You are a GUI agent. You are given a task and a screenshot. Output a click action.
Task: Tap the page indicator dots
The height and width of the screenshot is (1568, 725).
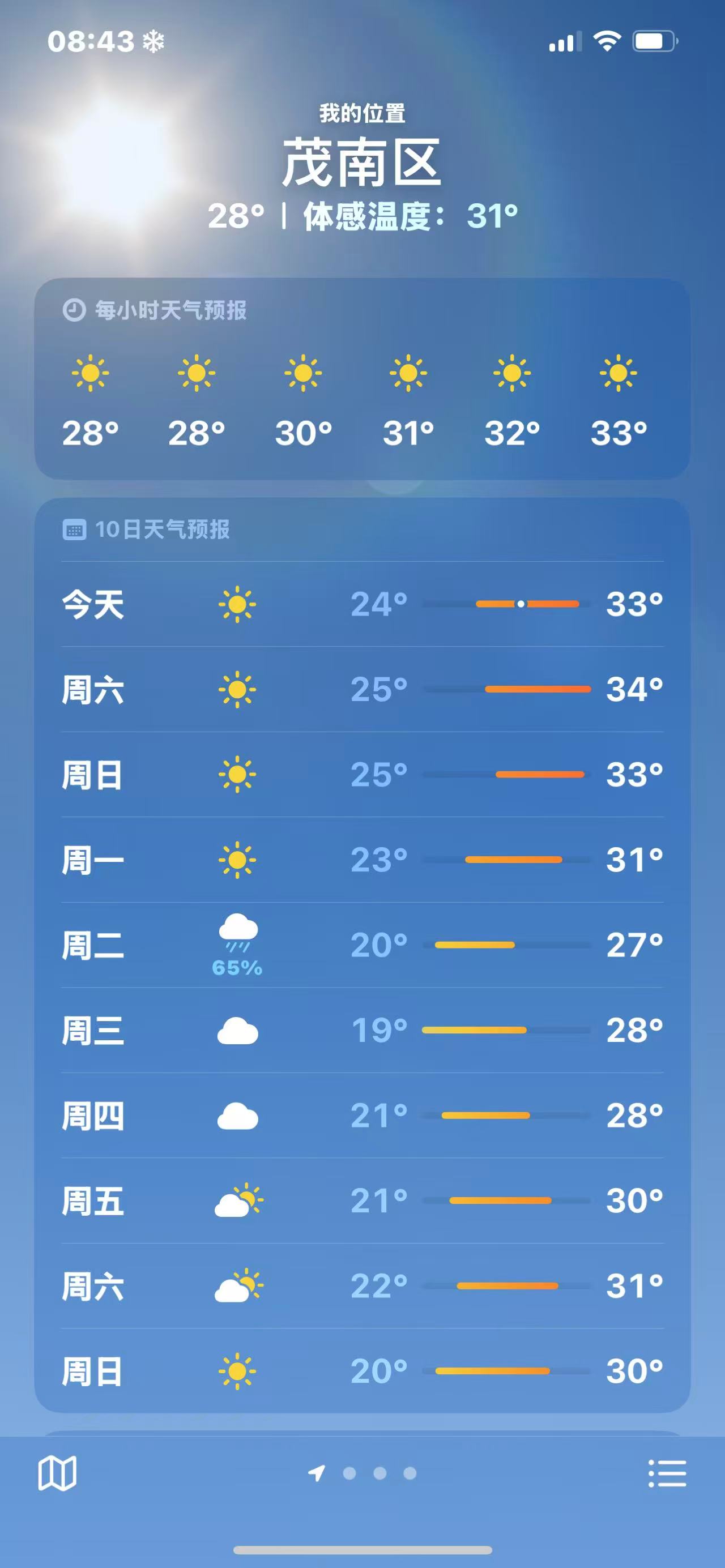[378, 1473]
